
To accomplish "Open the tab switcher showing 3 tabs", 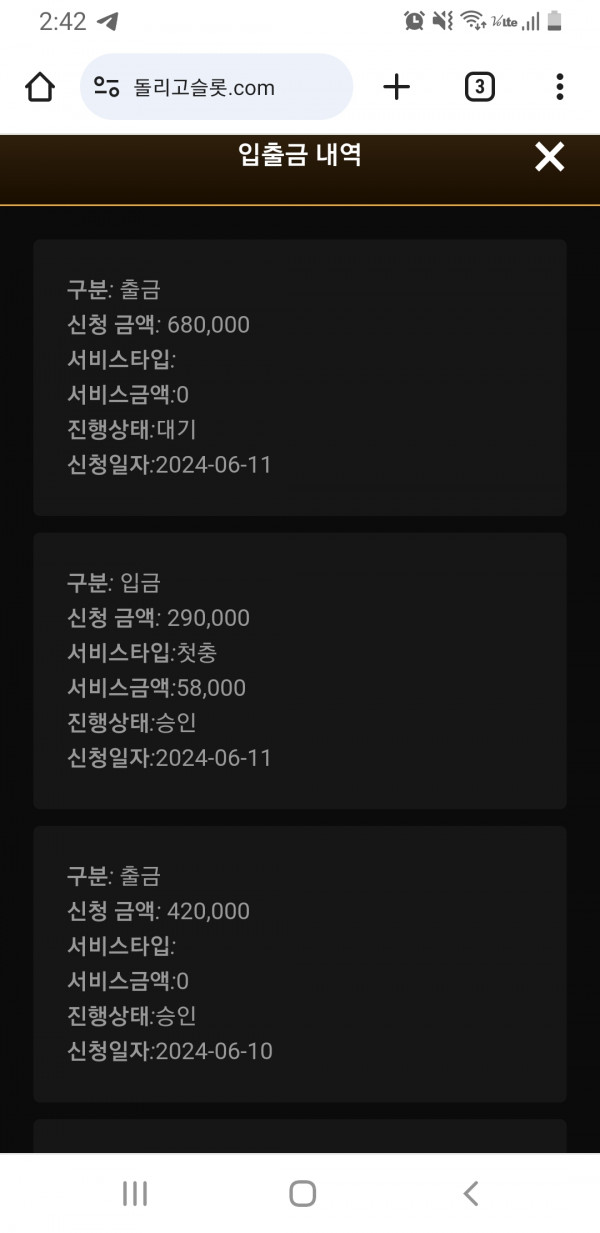I will 479,88.
